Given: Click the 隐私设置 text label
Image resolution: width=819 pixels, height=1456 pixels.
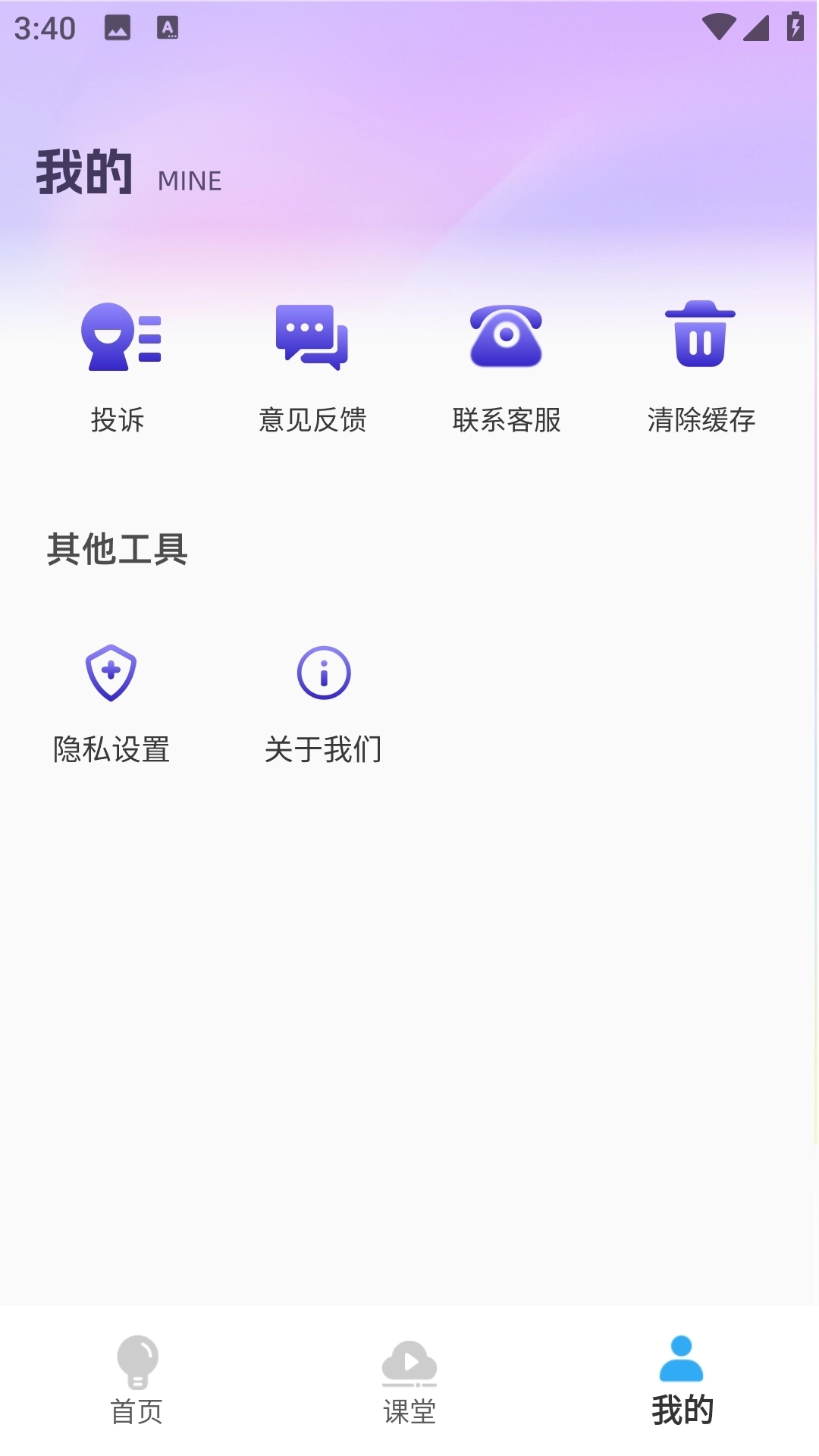Looking at the screenshot, I should [x=111, y=751].
